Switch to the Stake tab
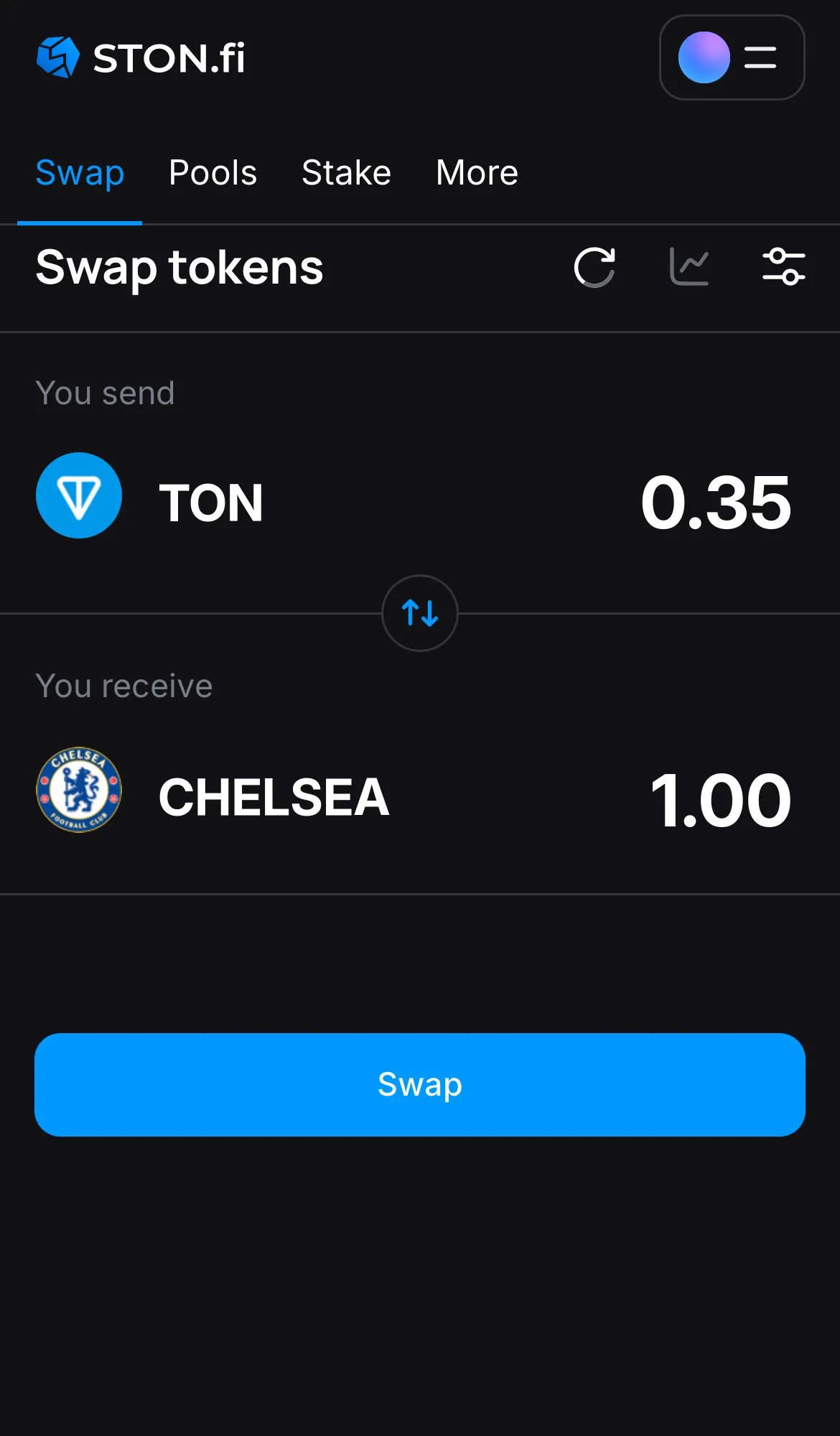This screenshot has height=1436, width=840. pyautogui.click(x=346, y=172)
